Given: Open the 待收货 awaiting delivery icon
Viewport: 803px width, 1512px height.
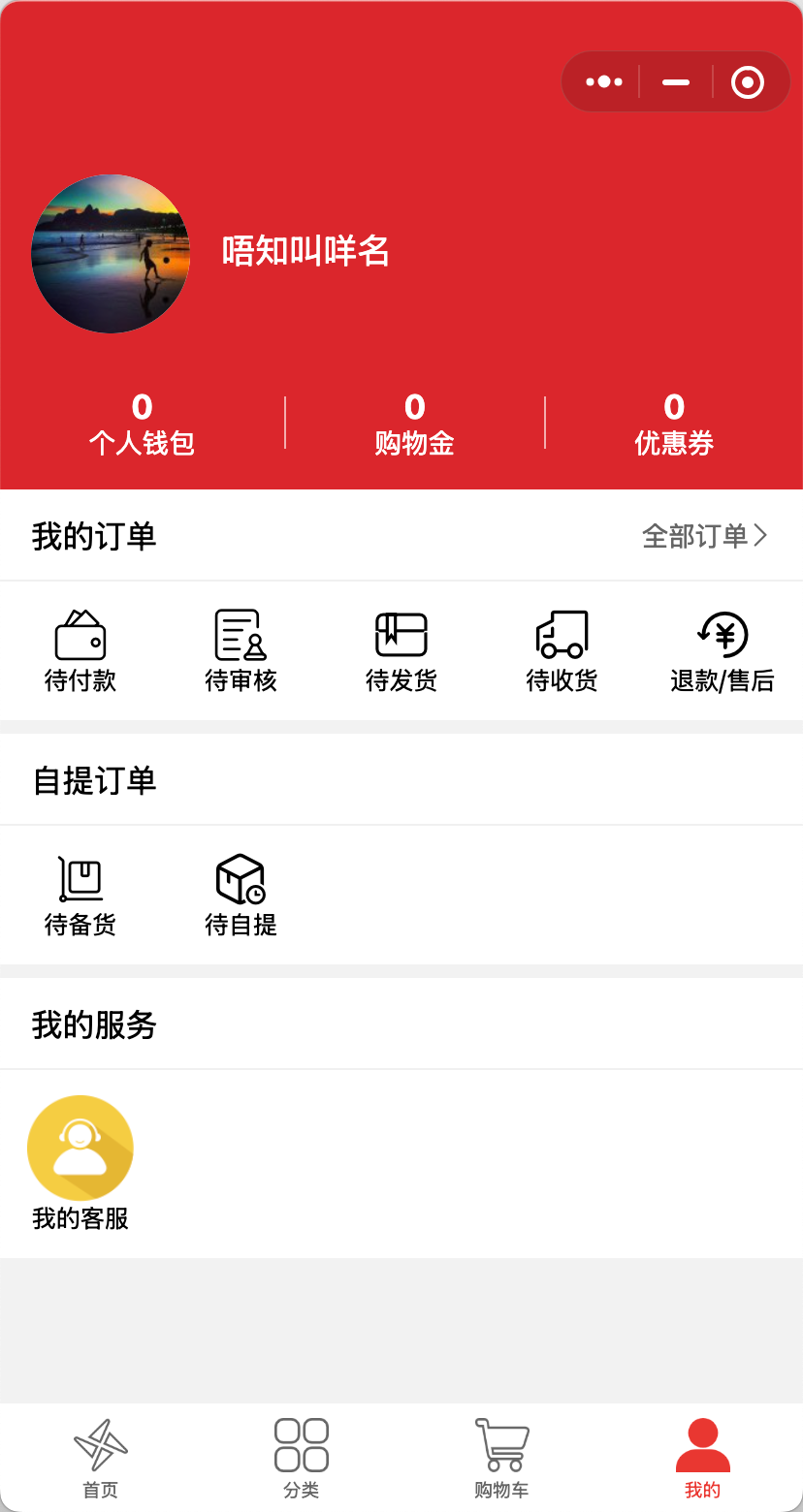Looking at the screenshot, I should pyautogui.click(x=562, y=649).
